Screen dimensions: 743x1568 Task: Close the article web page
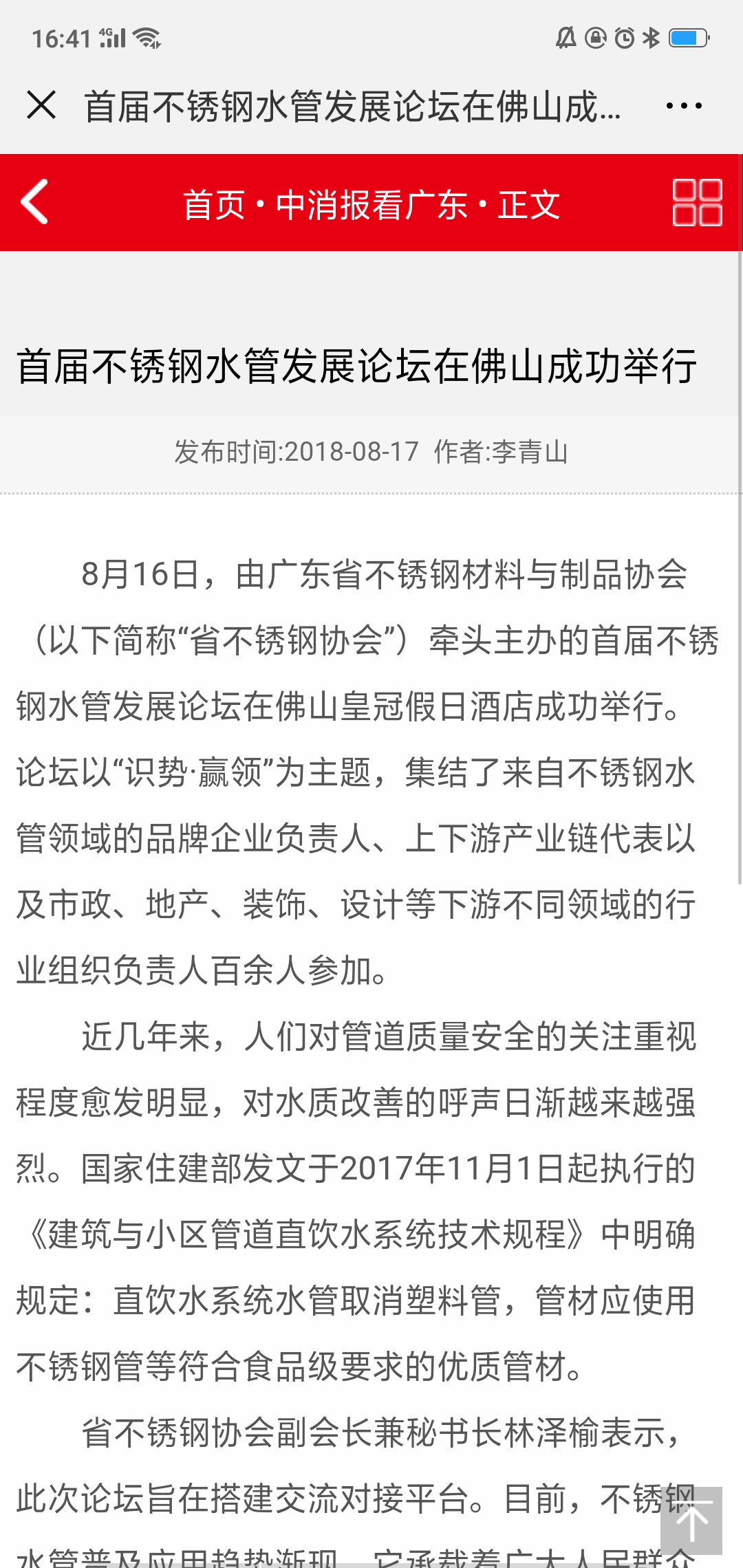click(x=41, y=105)
